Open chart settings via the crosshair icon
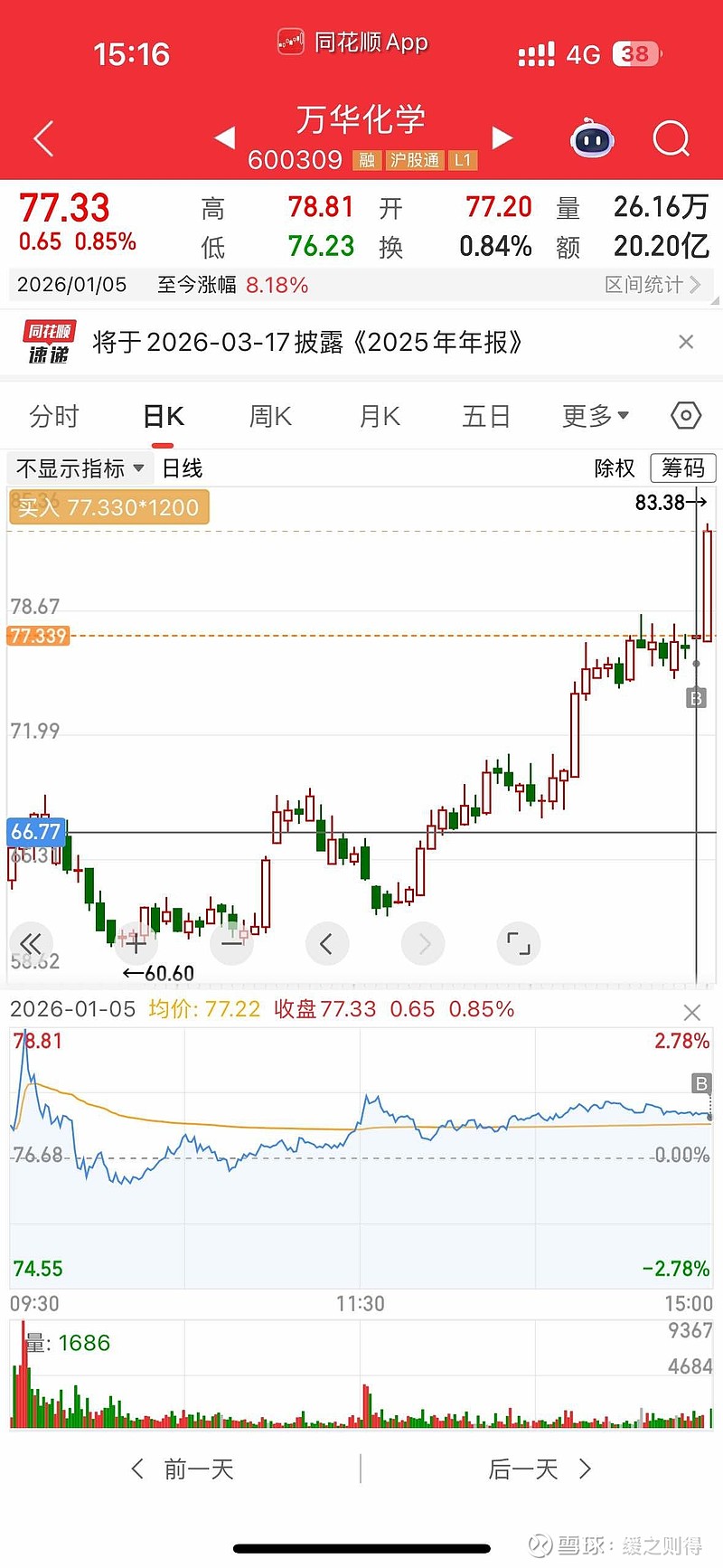The height and width of the screenshot is (1568, 723). 685,416
